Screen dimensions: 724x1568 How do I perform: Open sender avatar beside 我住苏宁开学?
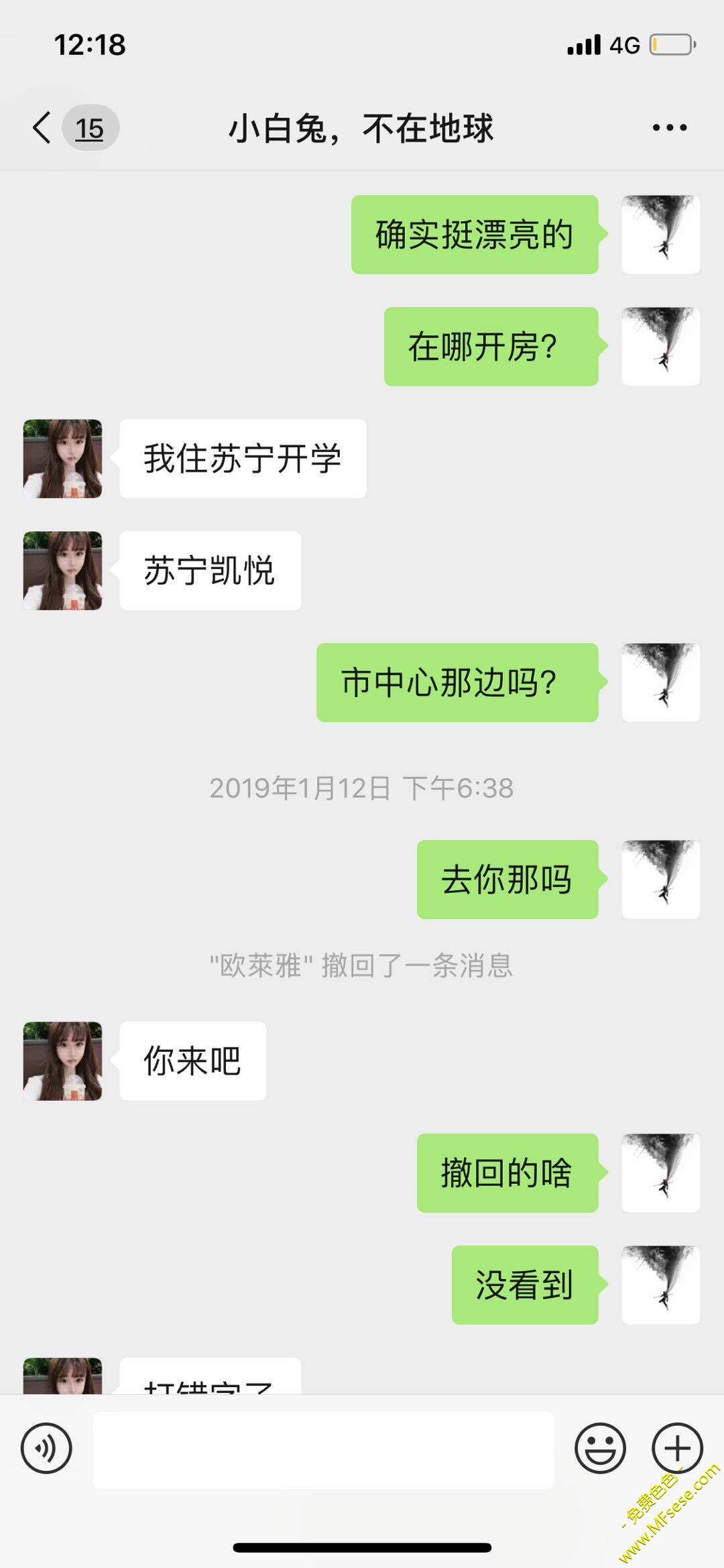[63, 459]
